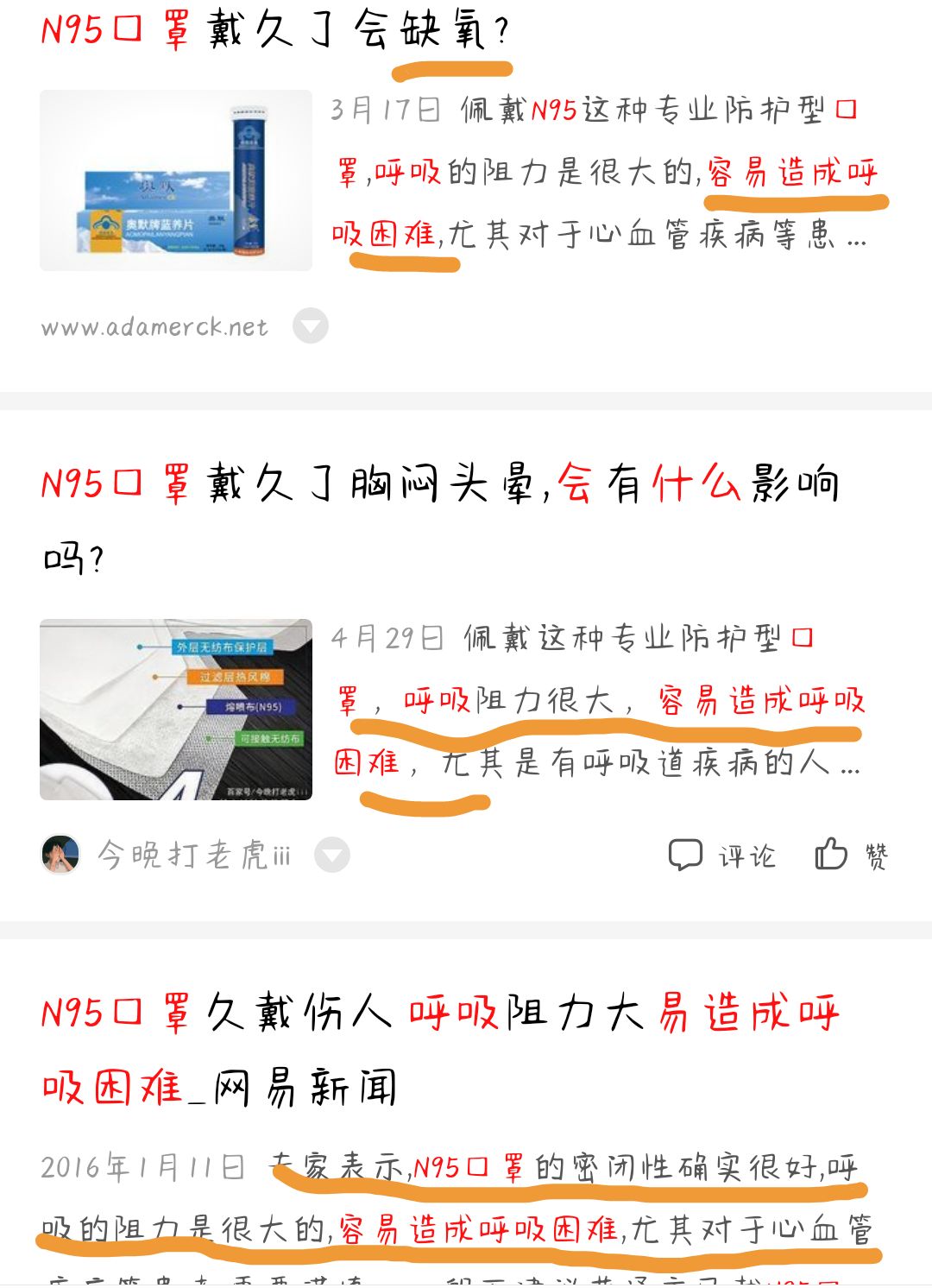Tap 赞 on the 今晚打老虎iii result

851,856
